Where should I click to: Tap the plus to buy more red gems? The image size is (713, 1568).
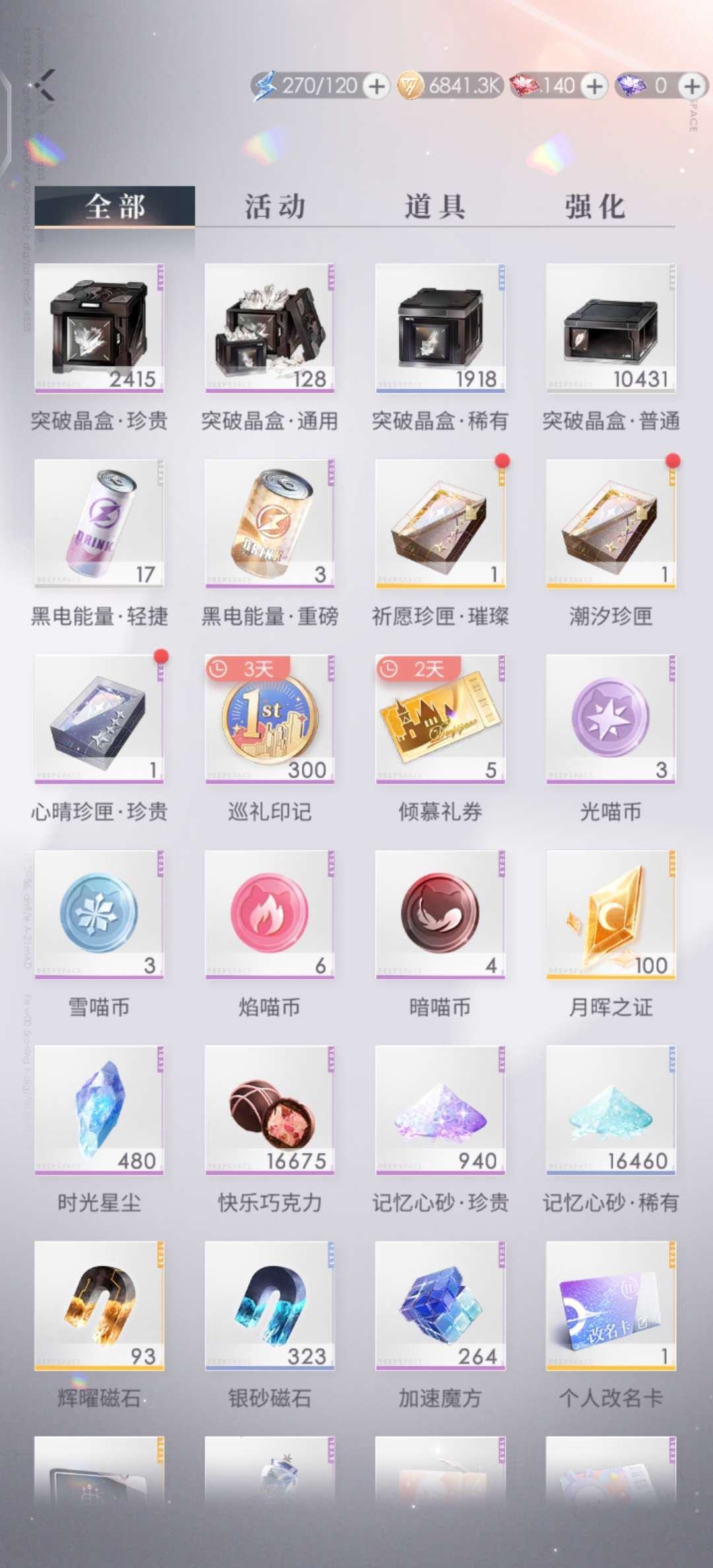tap(592, 86)
